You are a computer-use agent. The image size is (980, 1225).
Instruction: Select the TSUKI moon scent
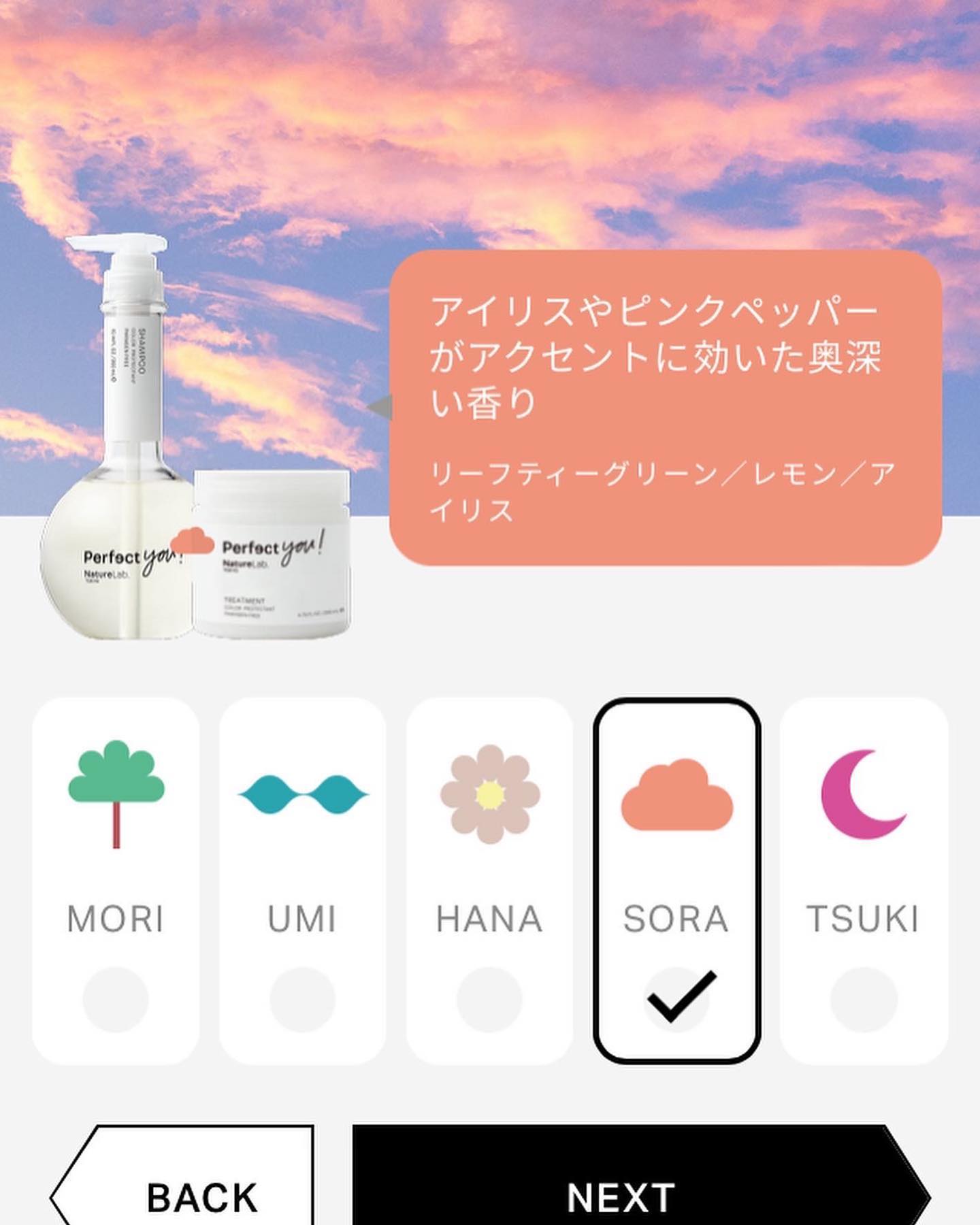(863, 880)
